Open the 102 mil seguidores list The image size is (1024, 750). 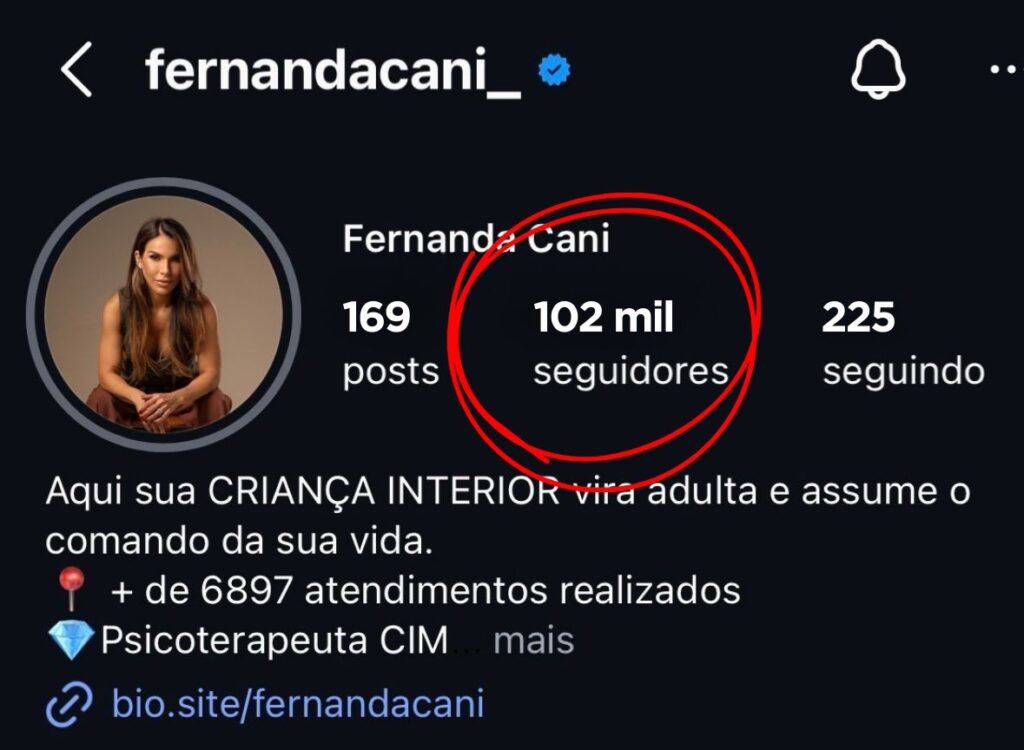point(630,344)
